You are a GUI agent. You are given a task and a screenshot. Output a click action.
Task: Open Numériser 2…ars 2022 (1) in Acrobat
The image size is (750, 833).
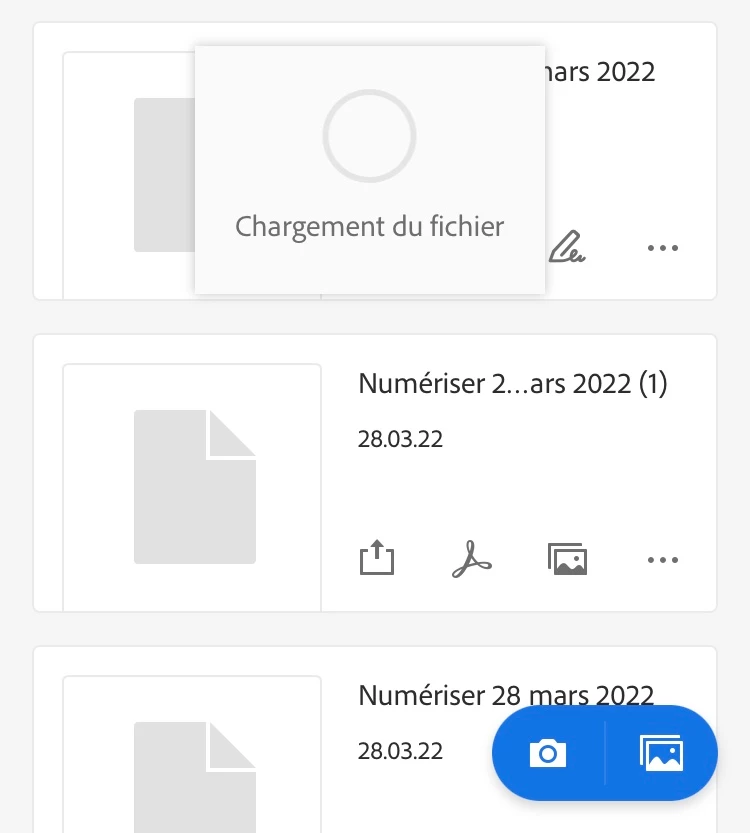click(x=472, y=558)
